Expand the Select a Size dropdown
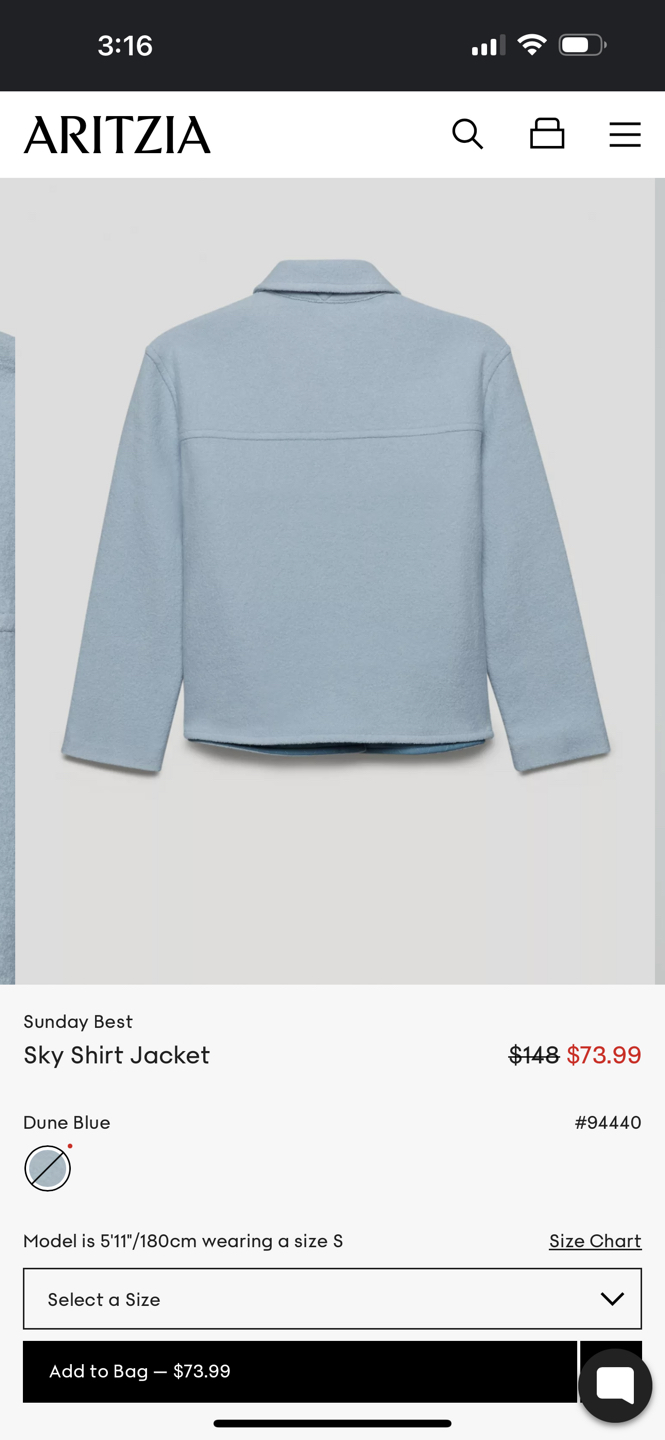 pos(332,1299)
